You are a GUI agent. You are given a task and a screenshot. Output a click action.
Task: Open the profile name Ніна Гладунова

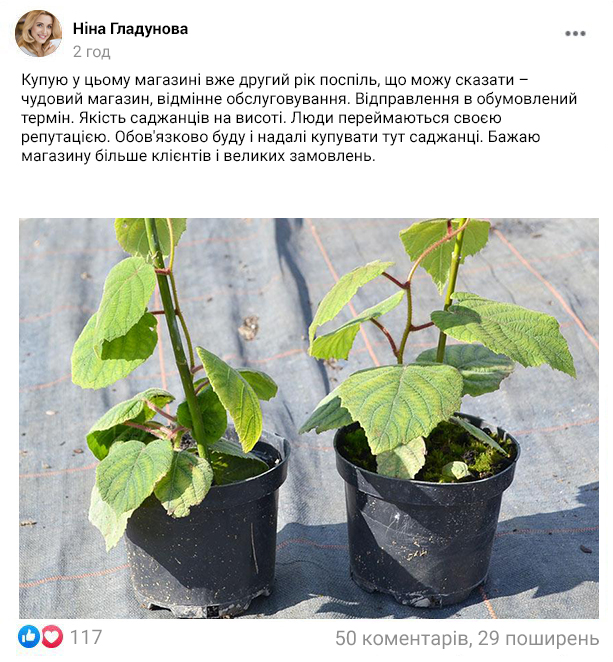point(130,28)
